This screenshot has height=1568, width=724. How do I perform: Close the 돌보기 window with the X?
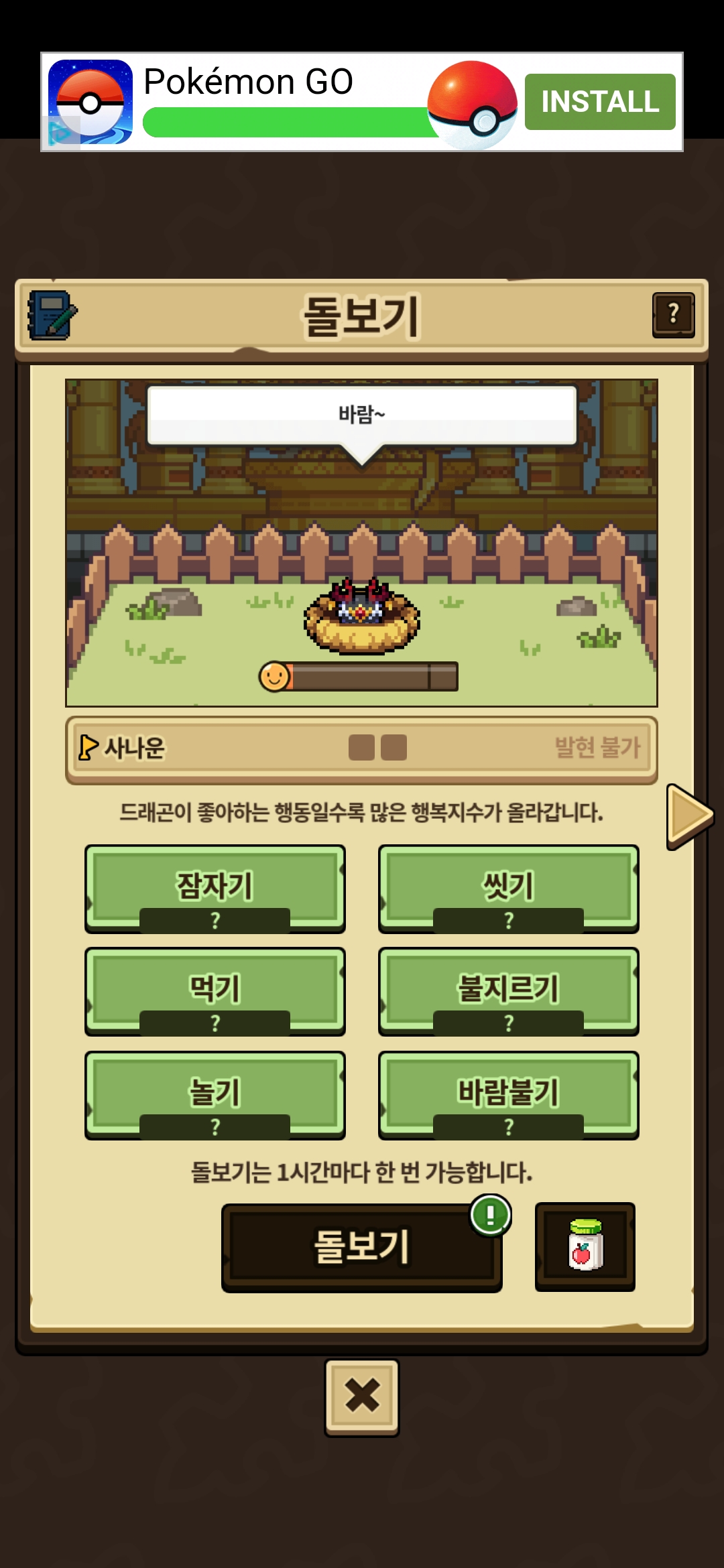click(361, 1396)
